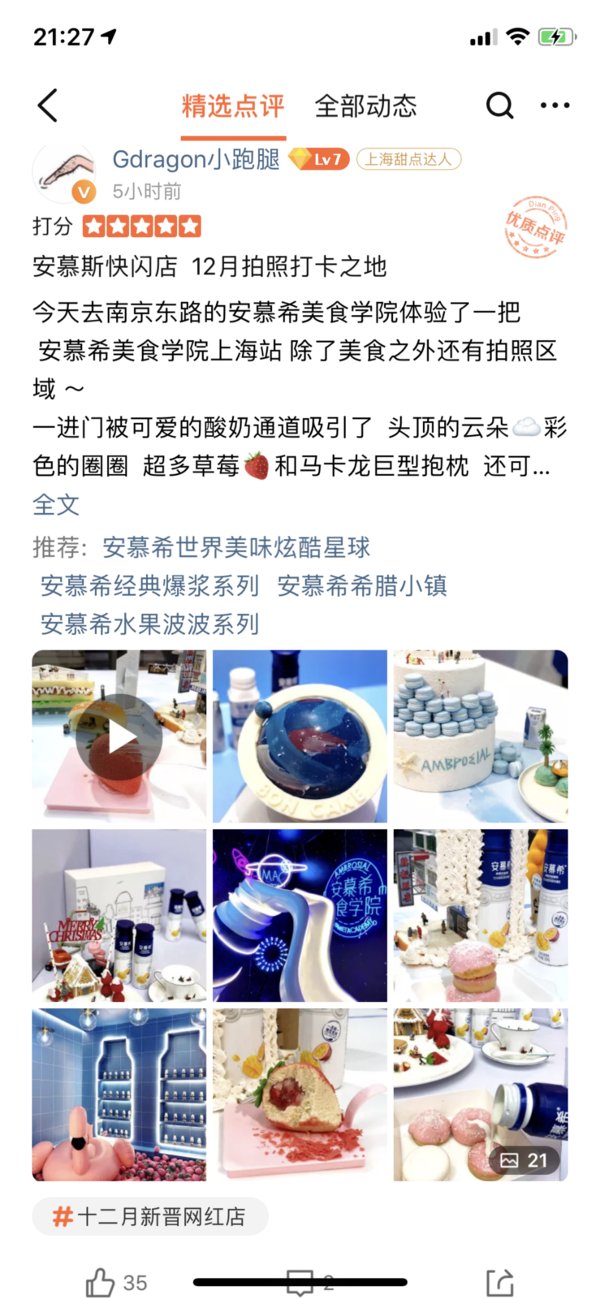The image size is (600, 1299).
Task: Open recommended dish 安慕希希腊小镇
Action: click(362, 585)
